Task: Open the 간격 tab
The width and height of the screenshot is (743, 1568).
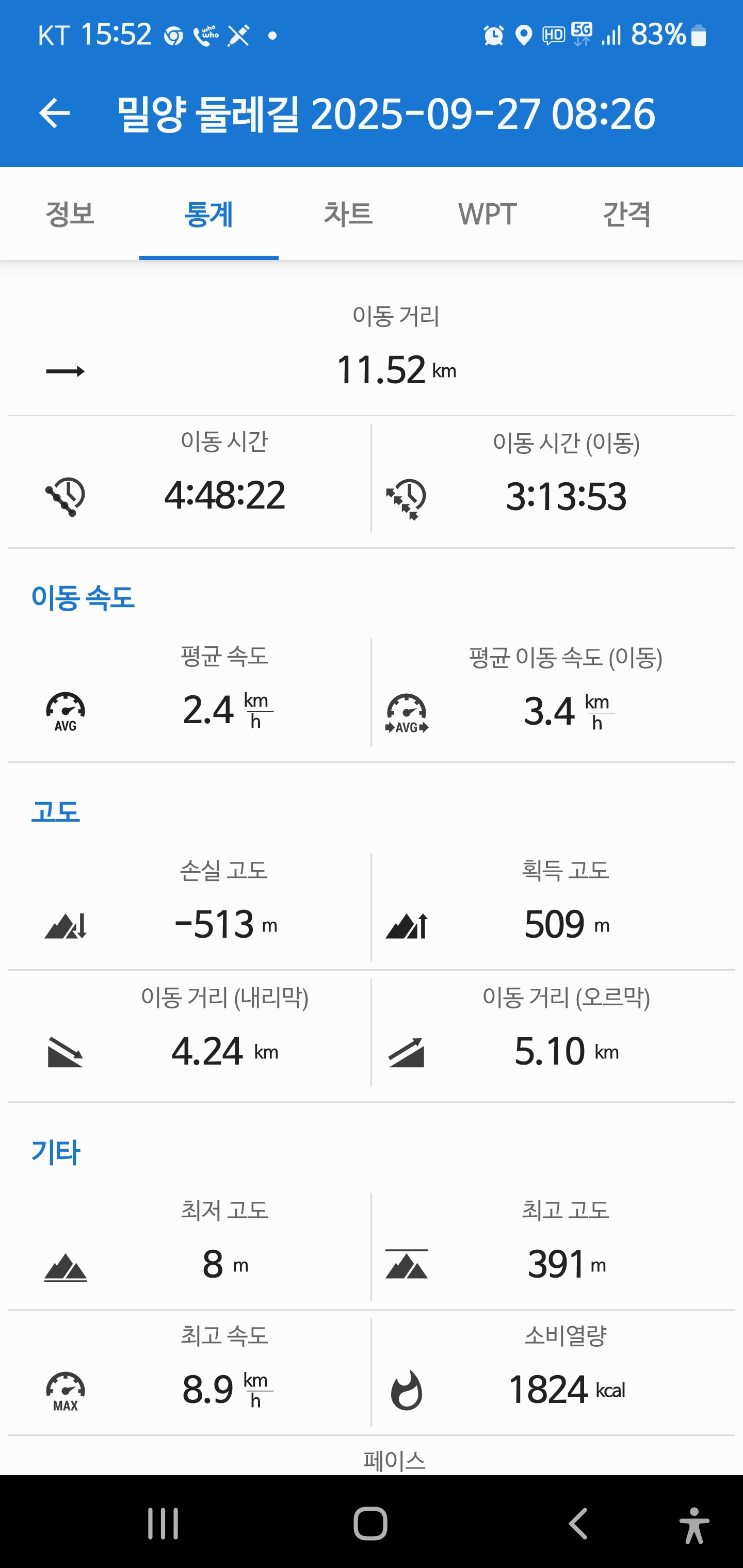Action: [627, 214]
